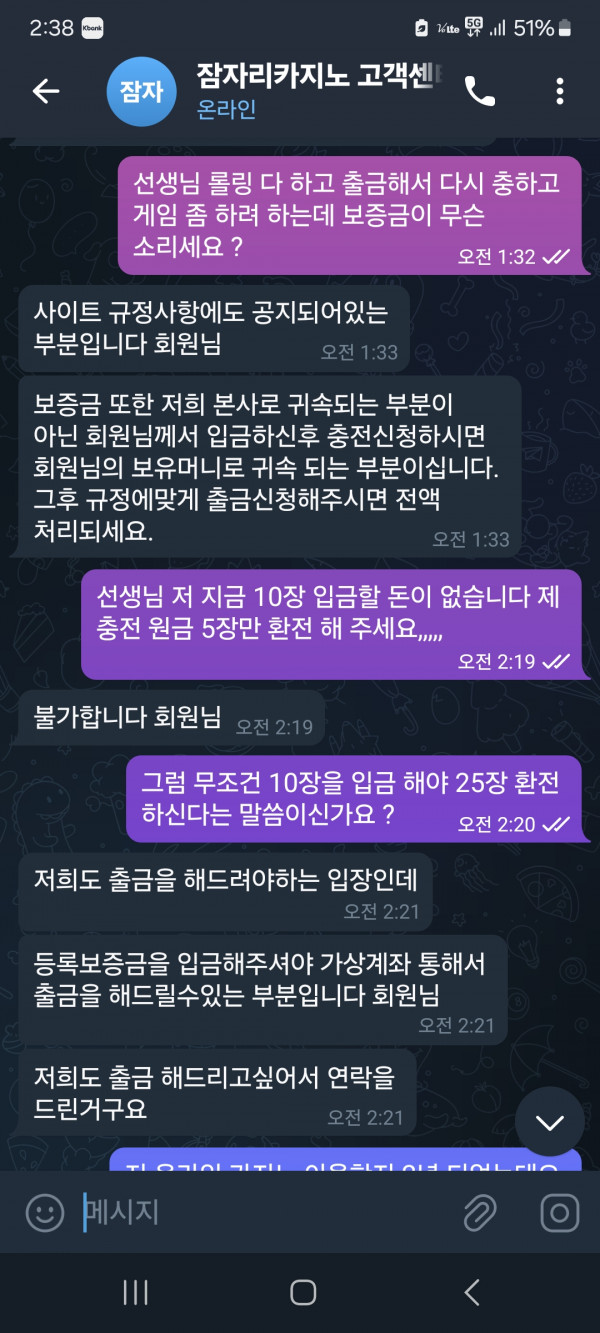The width and height of the screenshot is (600, 1333).
Task: Focus the 메시지 input field
Action: tap(260, 1214)
